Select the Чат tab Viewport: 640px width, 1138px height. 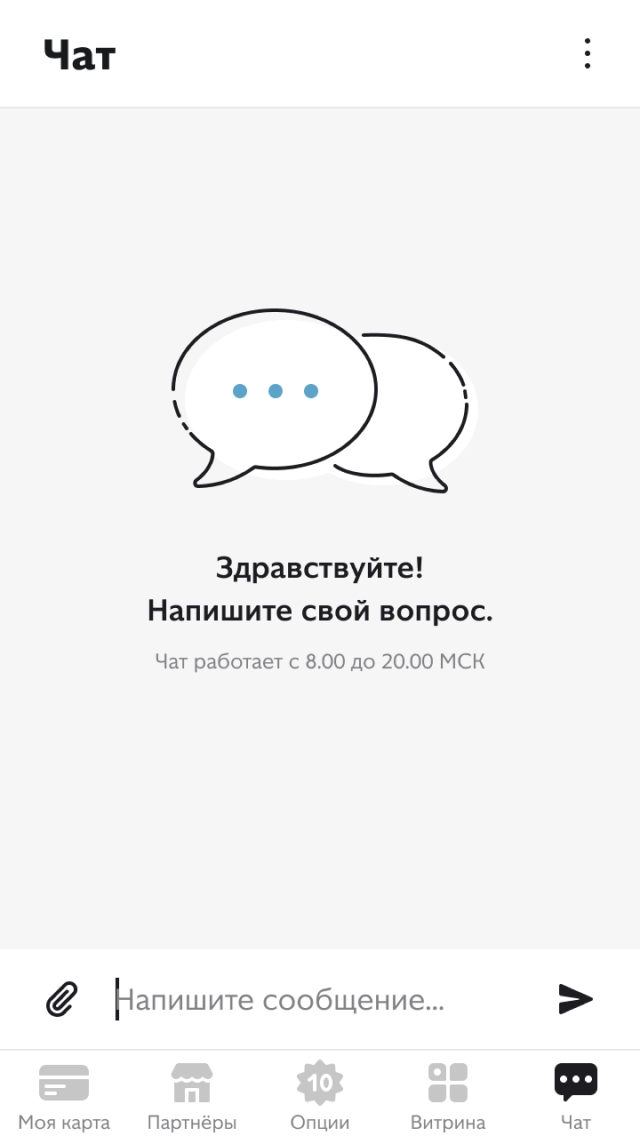pos(576,1096)
